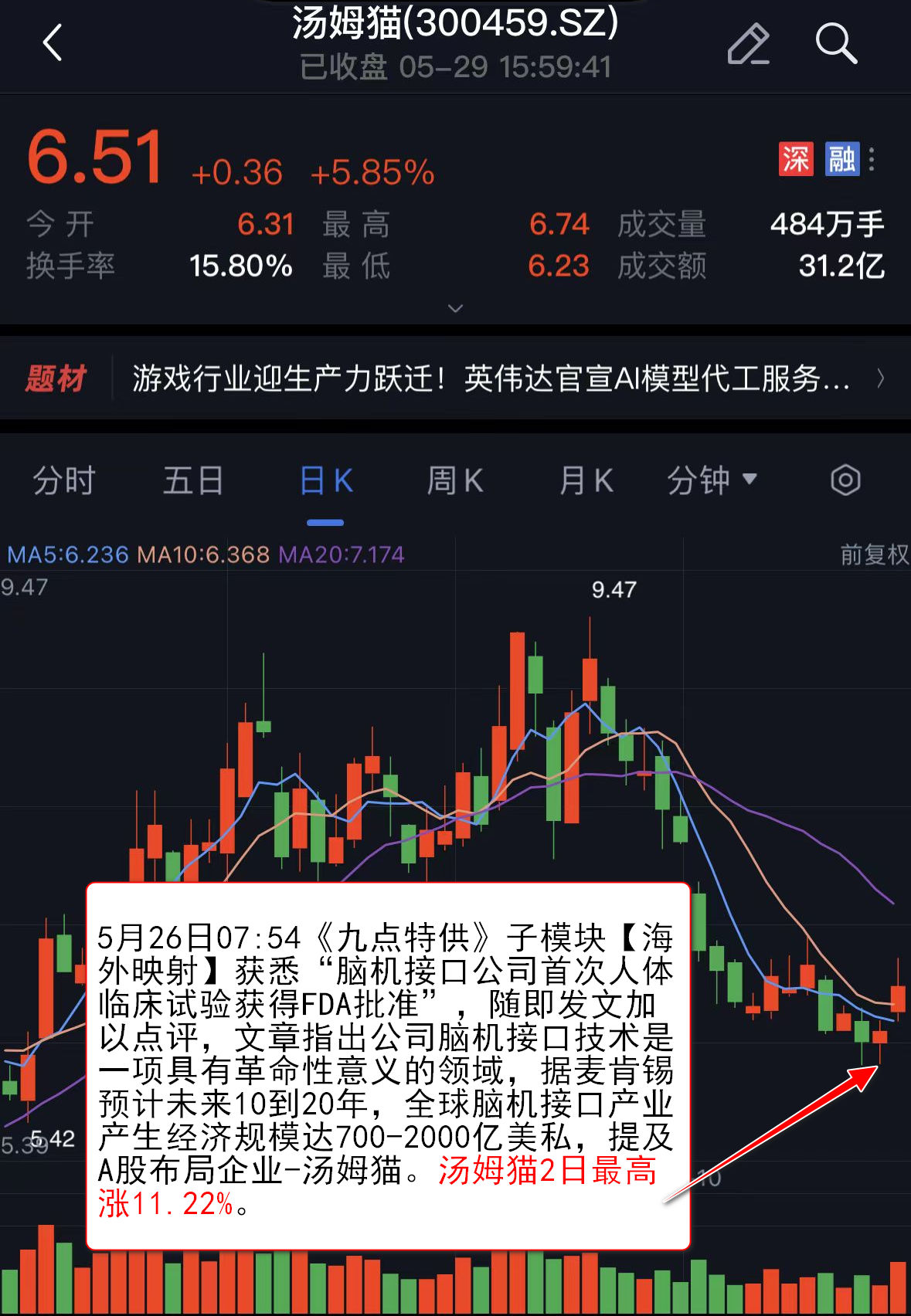Open chart settings hexagon icon
Screen dimensions: 911x1316
click(845, 480)
